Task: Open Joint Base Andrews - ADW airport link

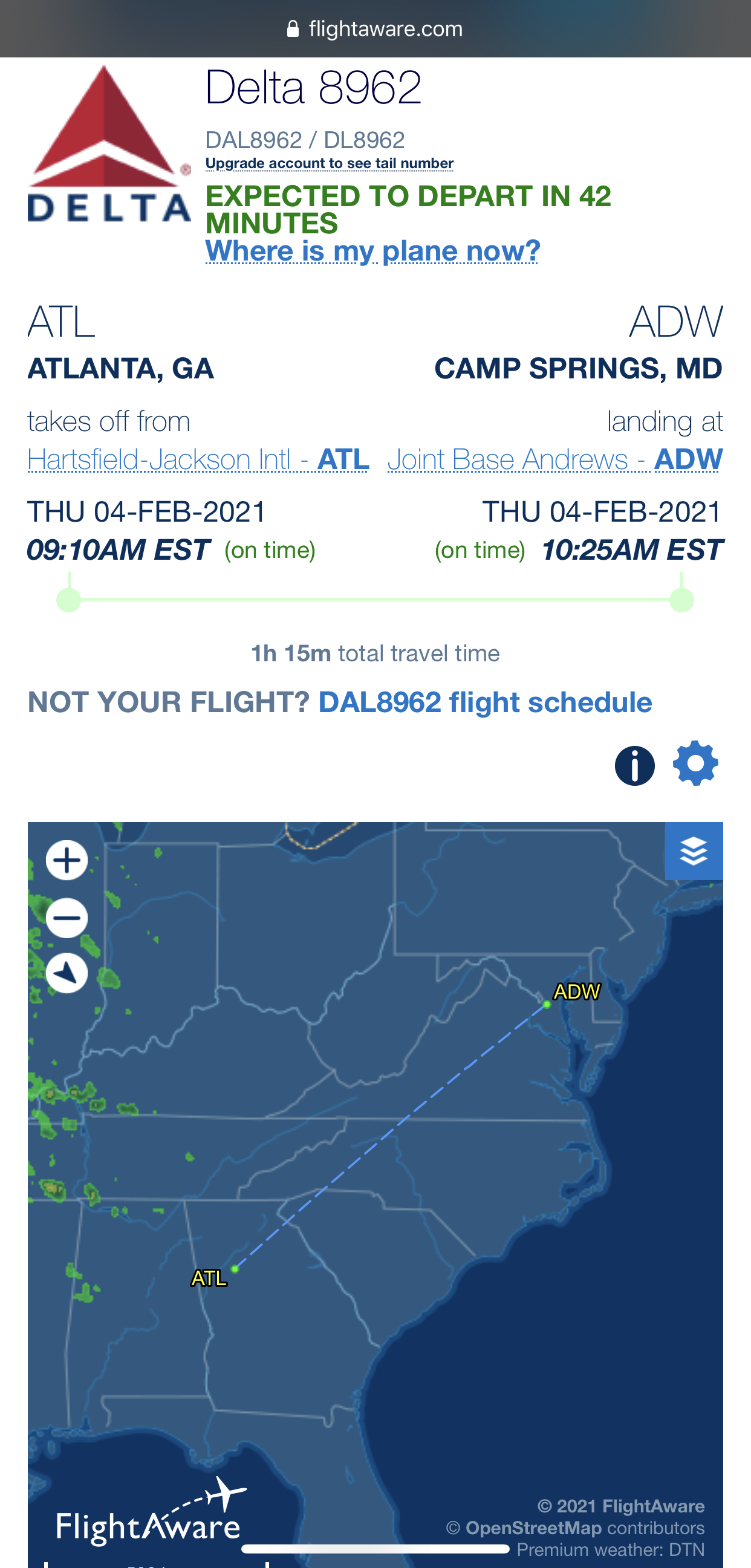Action: (x=555, y=459)
